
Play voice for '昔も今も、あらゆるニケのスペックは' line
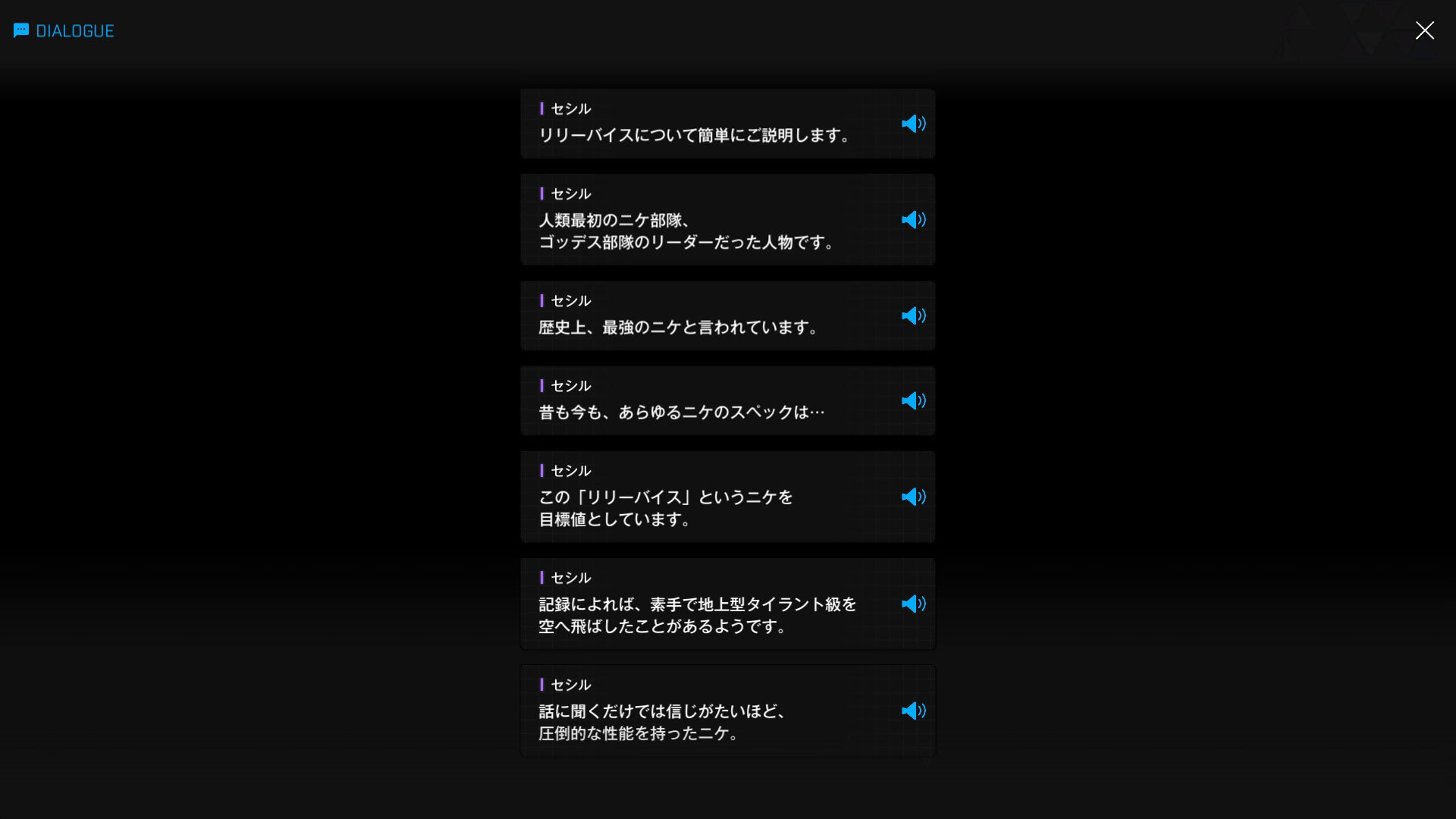pos(913,400)
